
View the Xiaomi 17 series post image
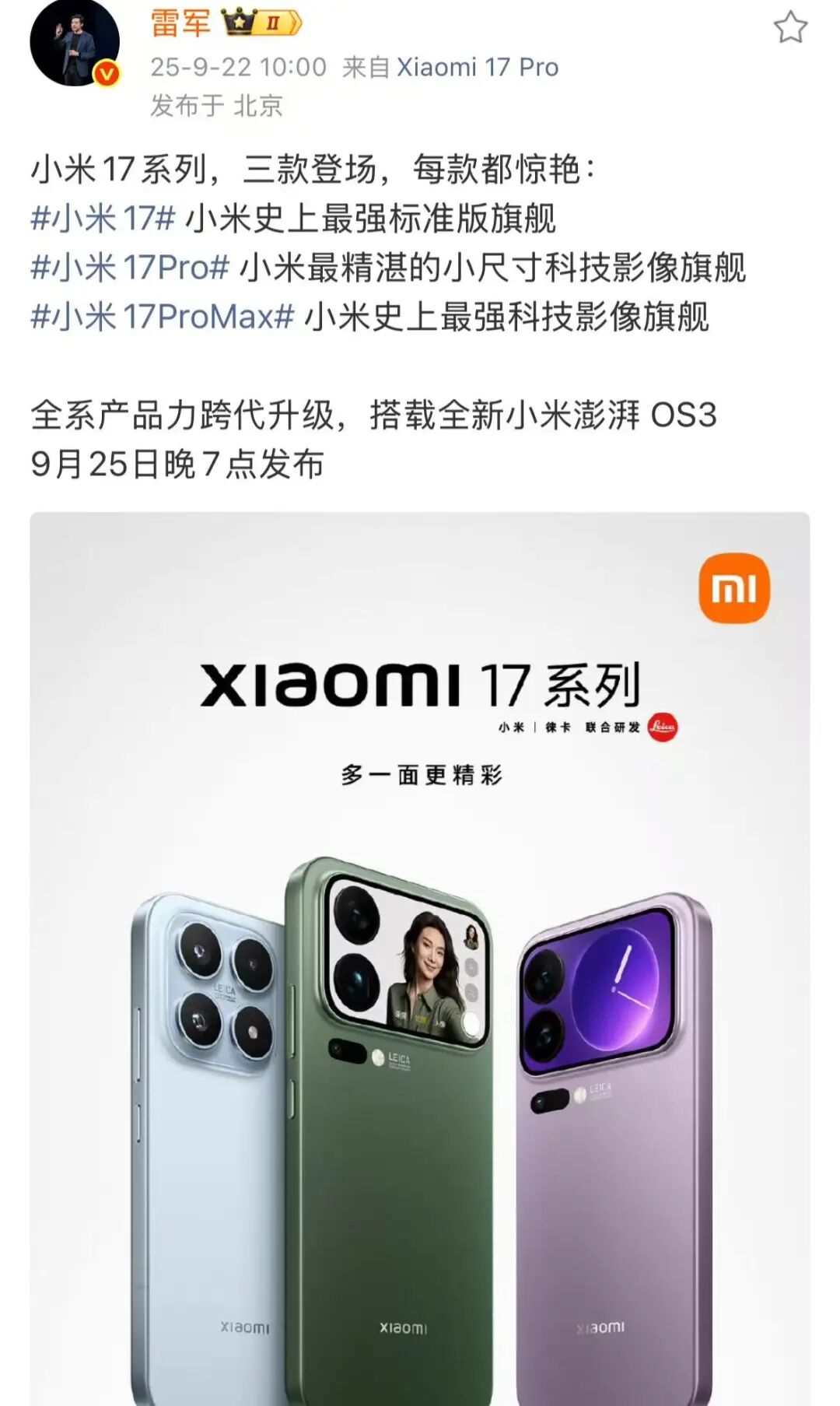tap(420, 957)
